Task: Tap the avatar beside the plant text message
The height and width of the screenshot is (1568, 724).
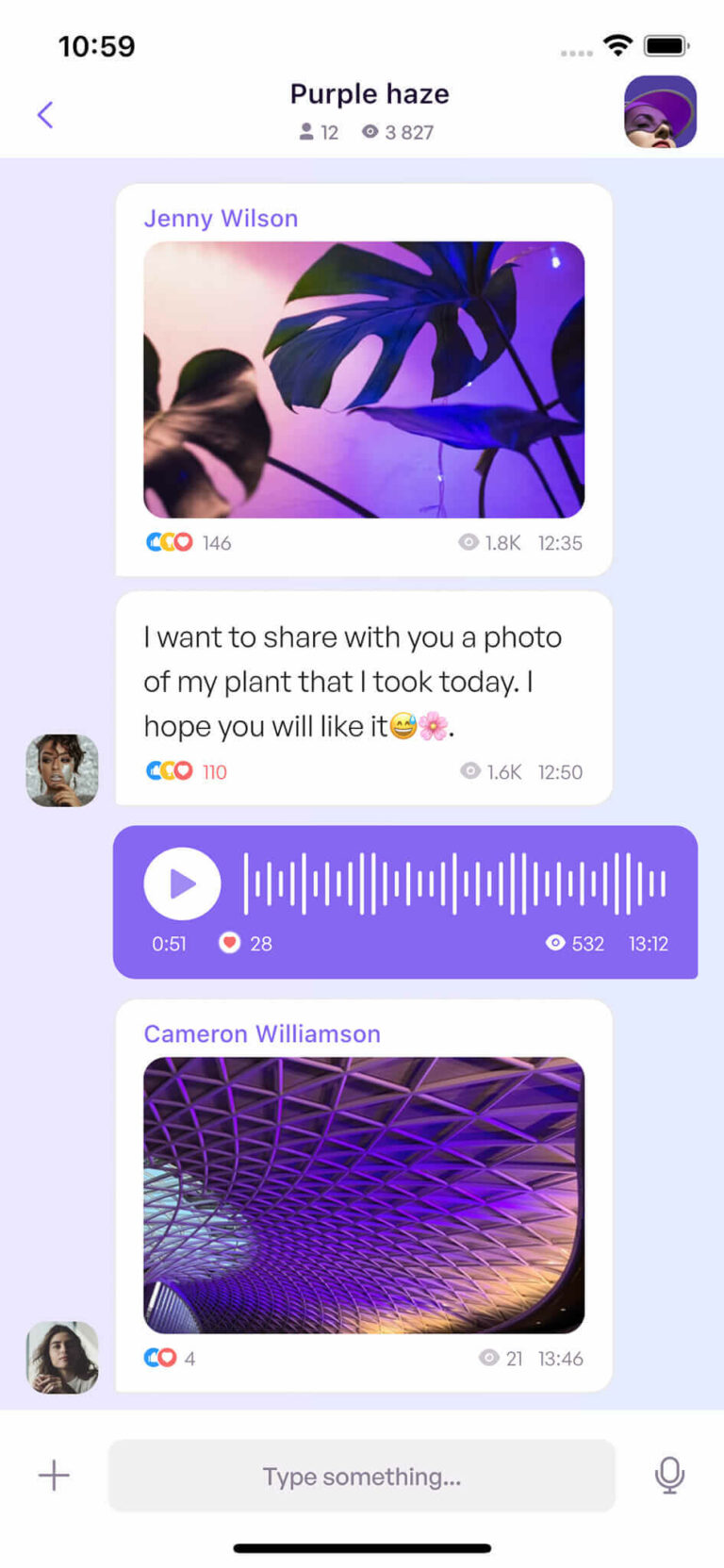Action: [61, 770]
